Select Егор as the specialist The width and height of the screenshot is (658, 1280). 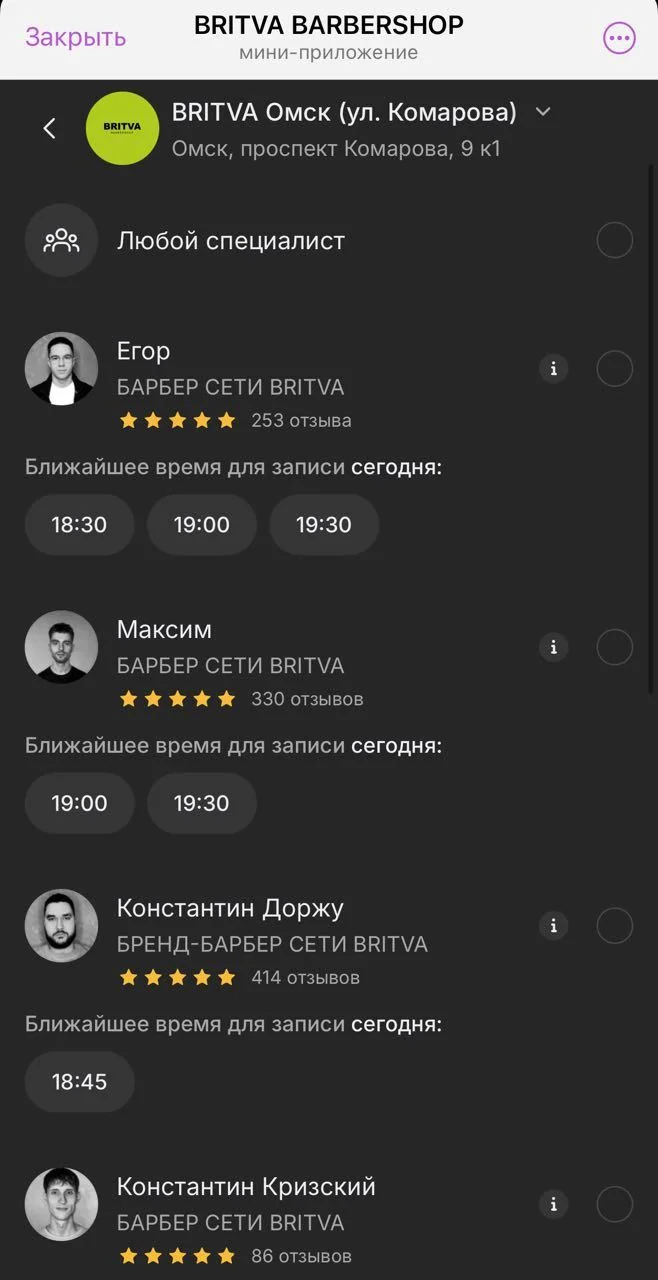pos(615,368)
